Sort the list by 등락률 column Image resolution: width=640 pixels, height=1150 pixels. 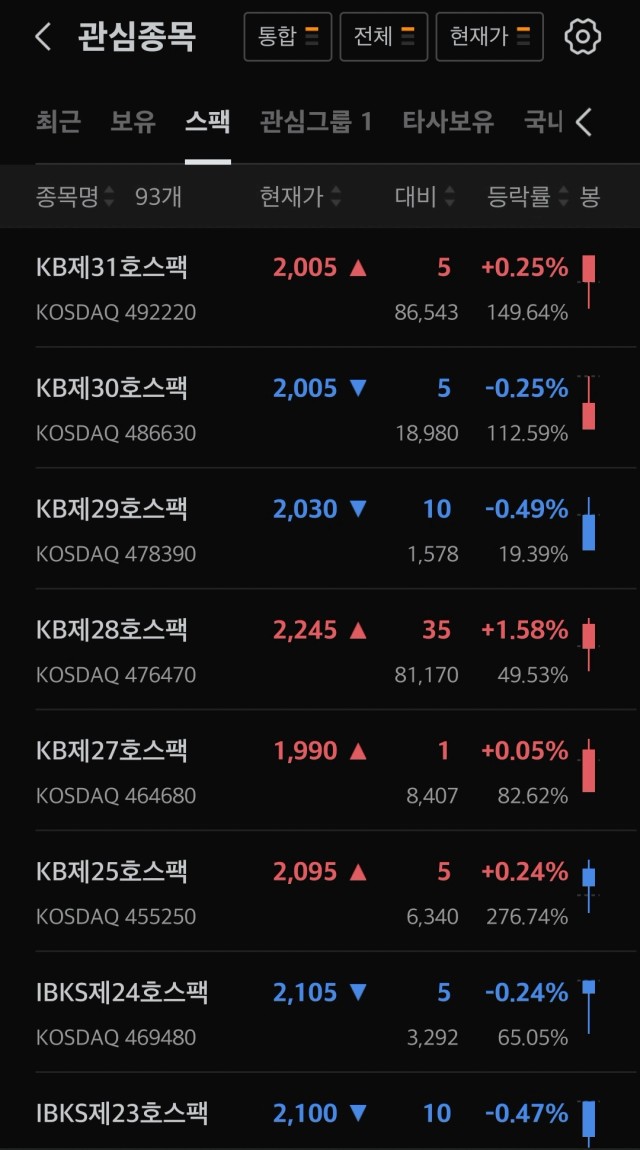(528, 197)
